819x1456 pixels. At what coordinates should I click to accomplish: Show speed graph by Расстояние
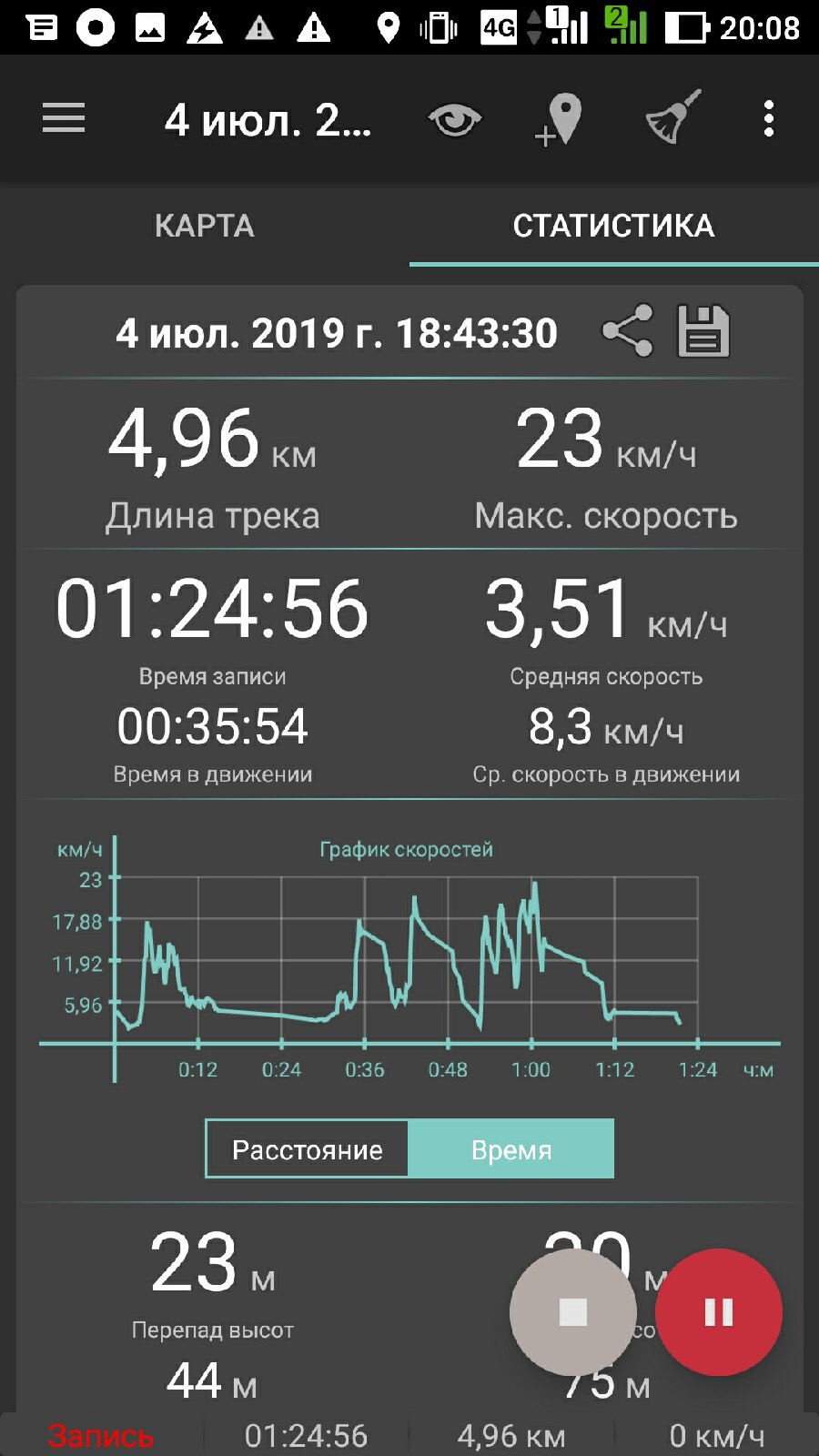308,1149
